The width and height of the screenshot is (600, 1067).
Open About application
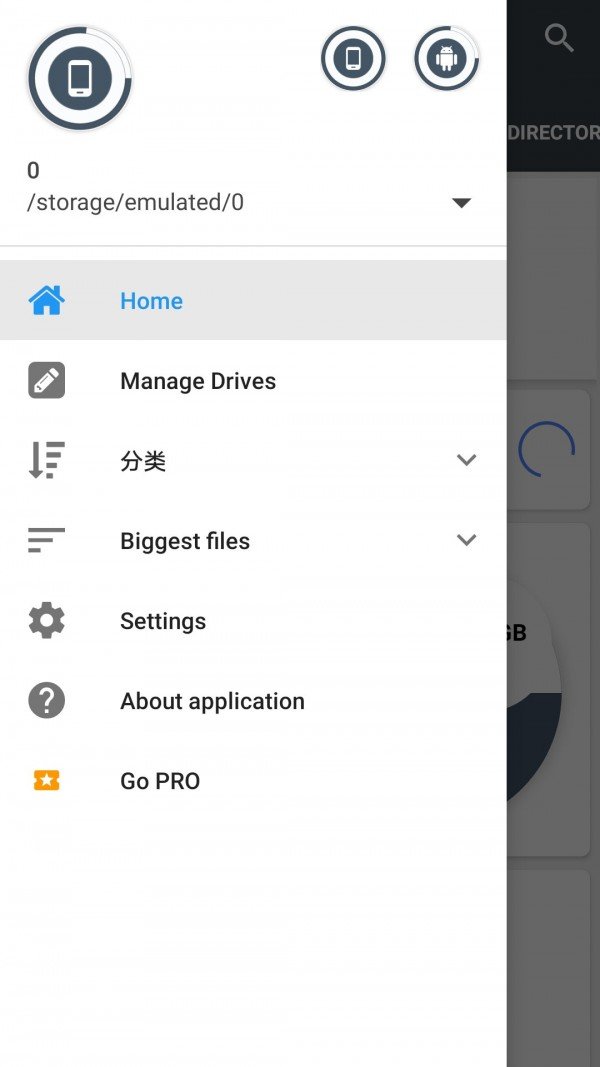tap(212, 701)
